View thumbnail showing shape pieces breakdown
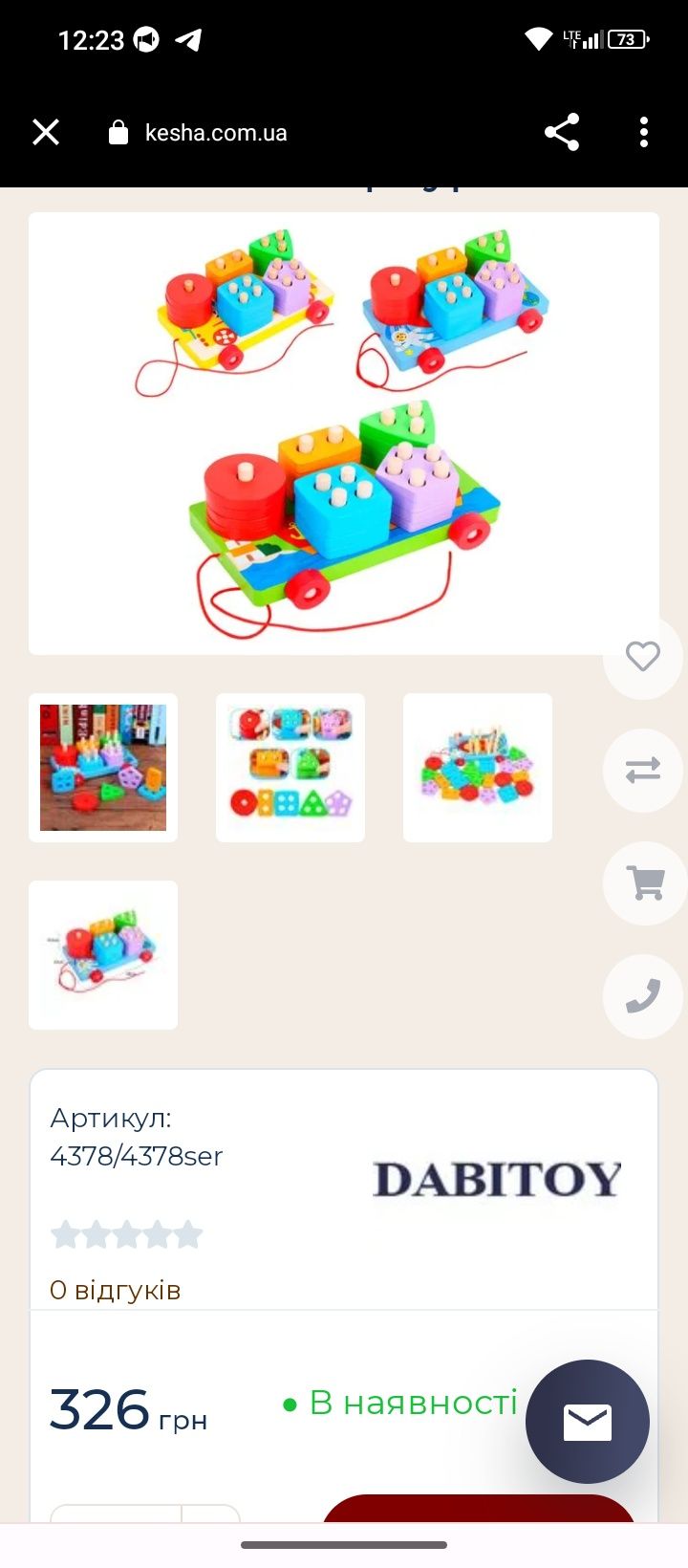Screen dimensions: 688x1568 pyautogui.click(x=290, y=768)
